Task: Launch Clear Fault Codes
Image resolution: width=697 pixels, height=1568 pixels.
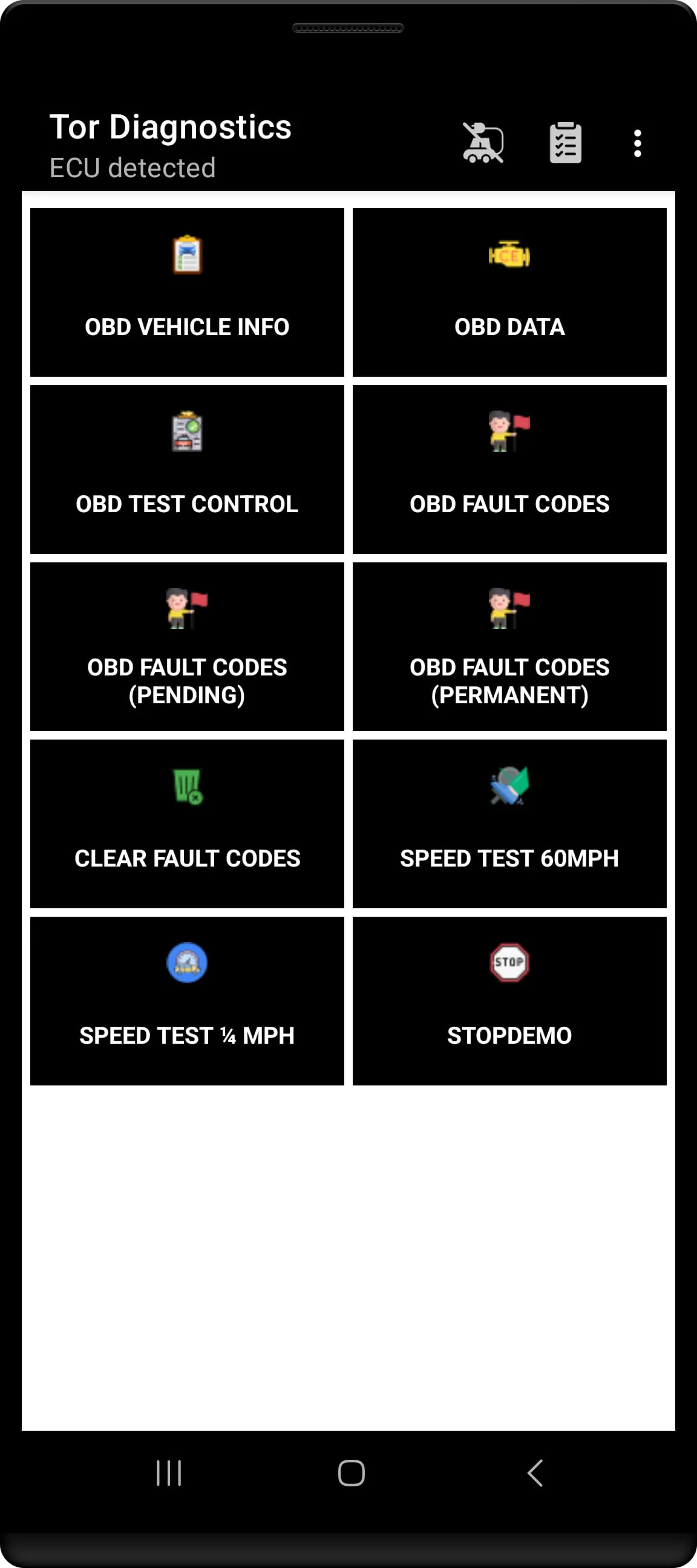Action: point(187,825)
